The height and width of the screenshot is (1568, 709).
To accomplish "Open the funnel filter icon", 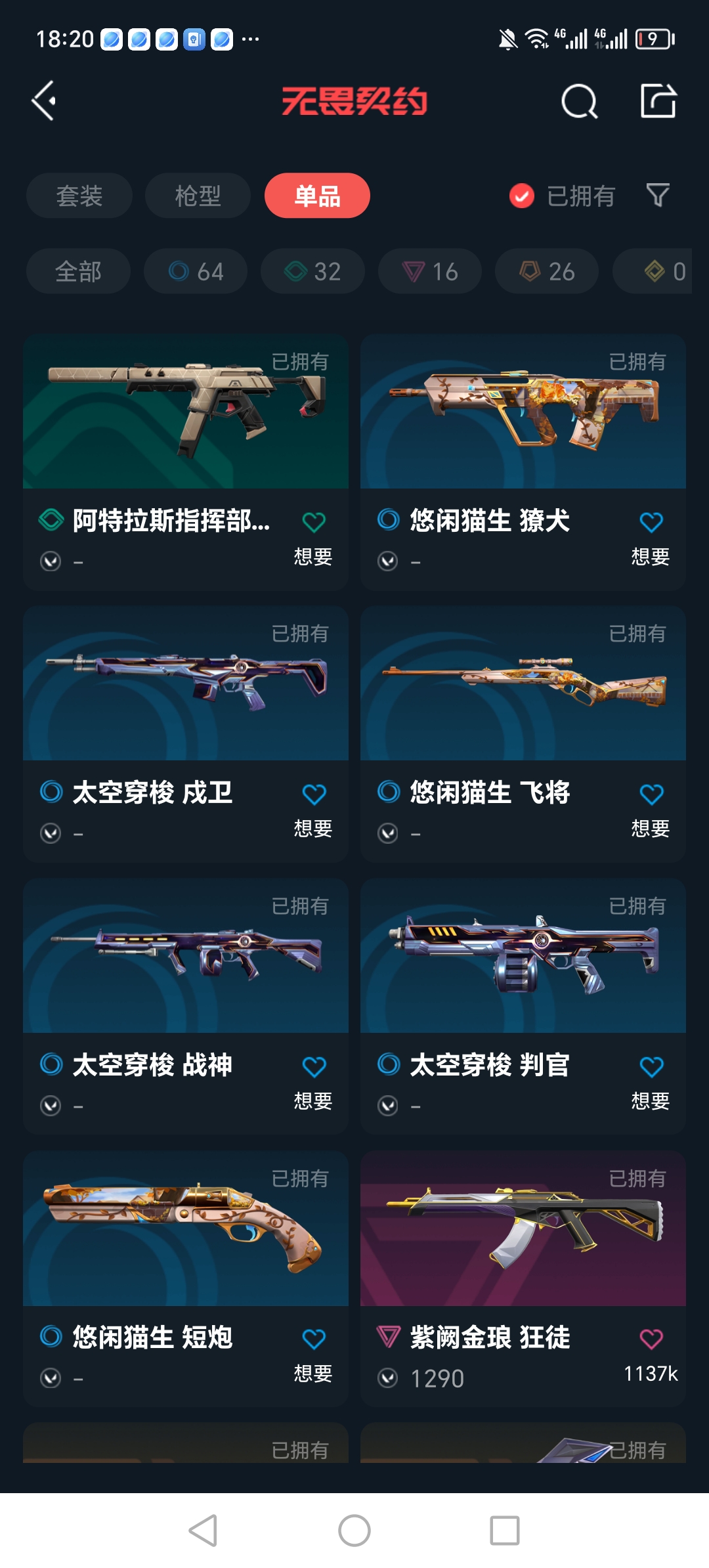I will pyautogui.click(x=658, y=195).
